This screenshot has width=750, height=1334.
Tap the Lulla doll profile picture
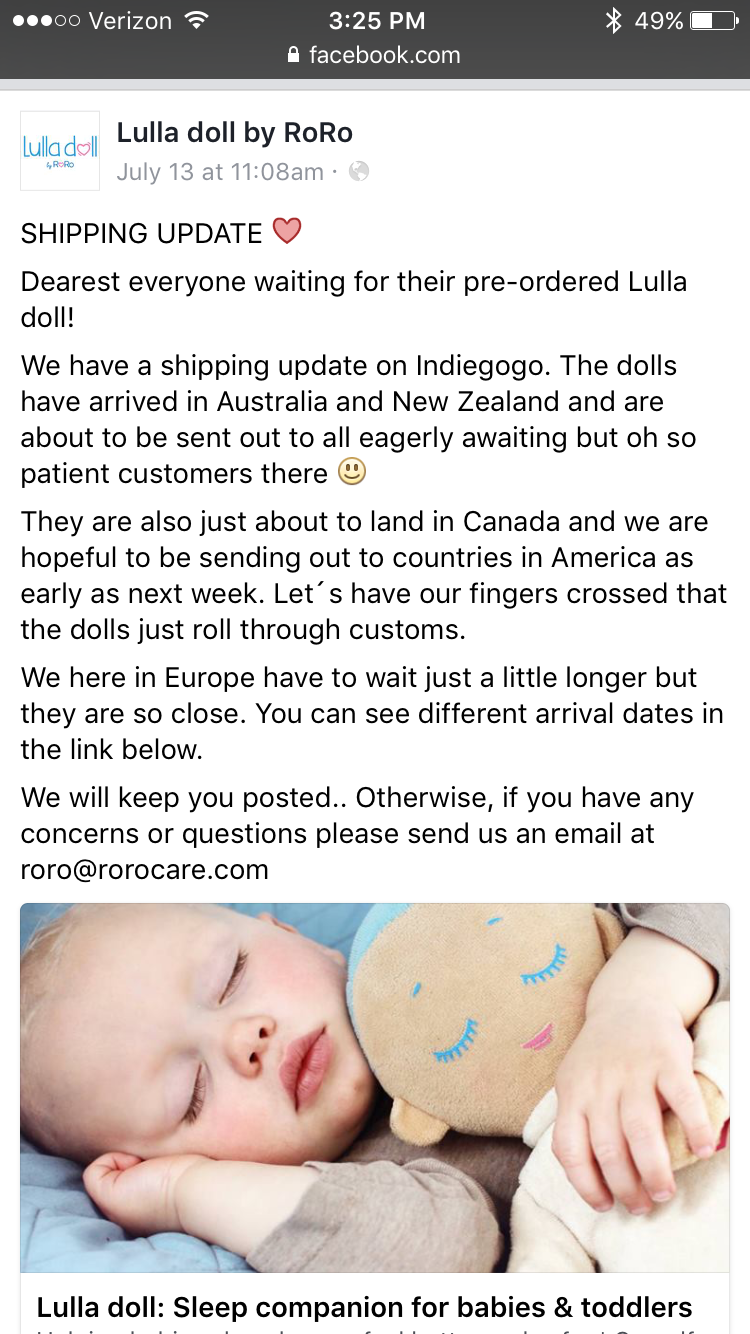60,150
